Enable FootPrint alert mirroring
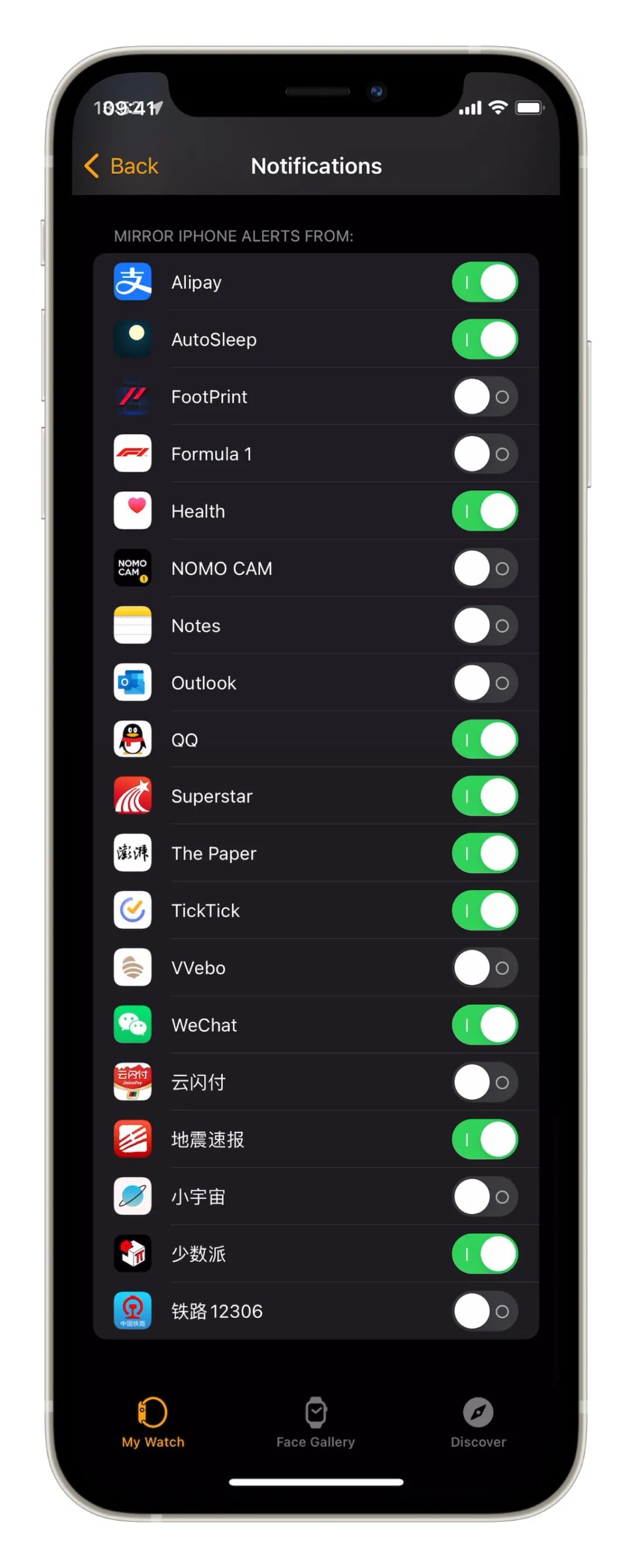 484,396
